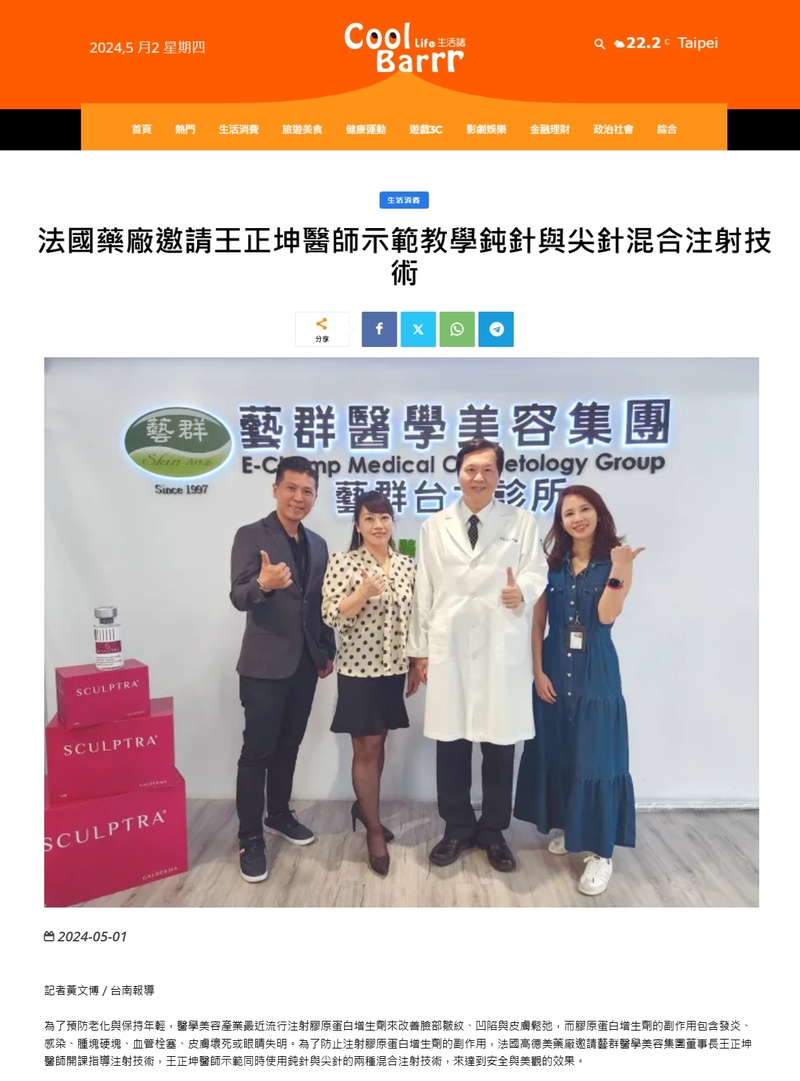
Task: Share the article via Telegram
Action: coord(496,329)
